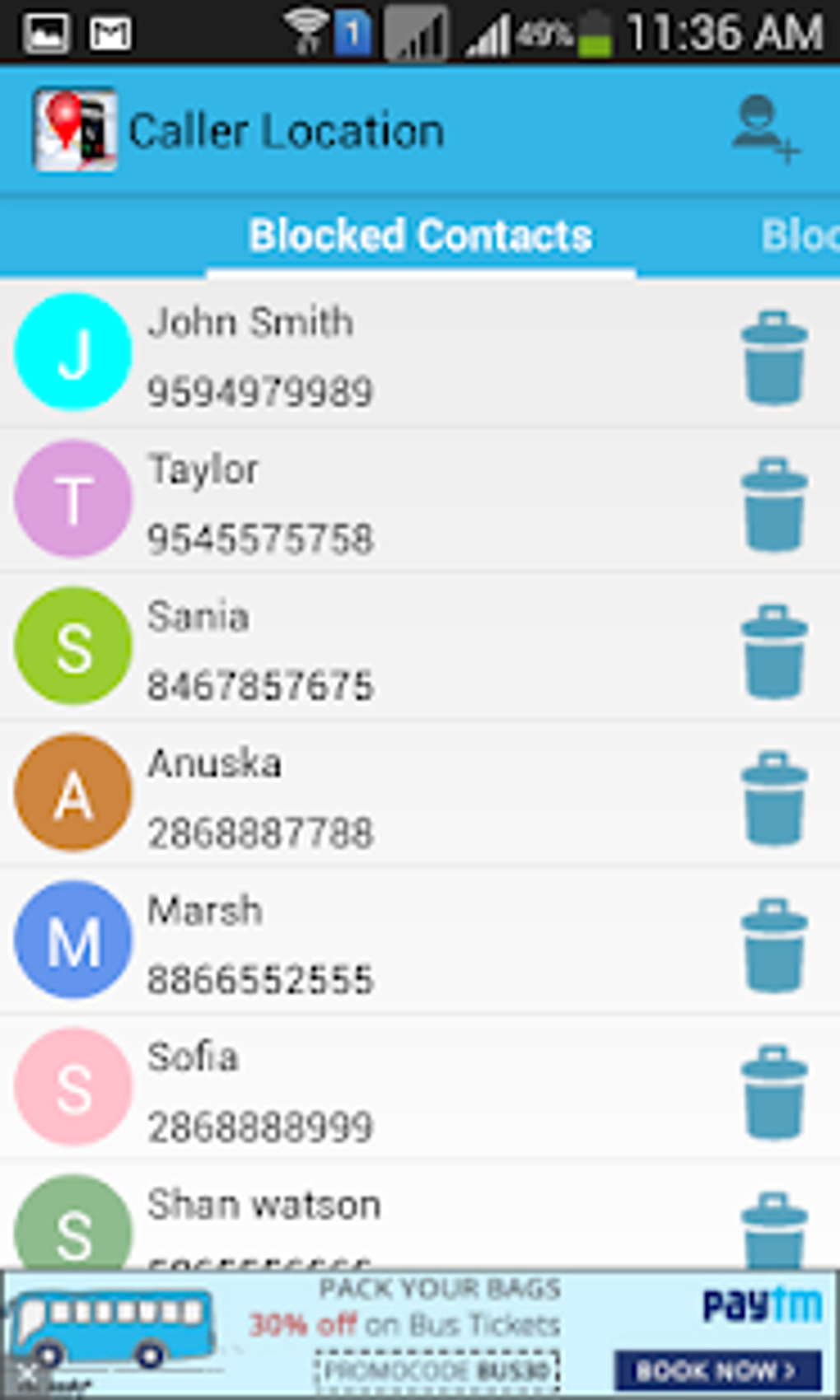Open the Taylor contact row
Image resolution: width=840 pixels, height=1400 pixels.
coord(420,499)
